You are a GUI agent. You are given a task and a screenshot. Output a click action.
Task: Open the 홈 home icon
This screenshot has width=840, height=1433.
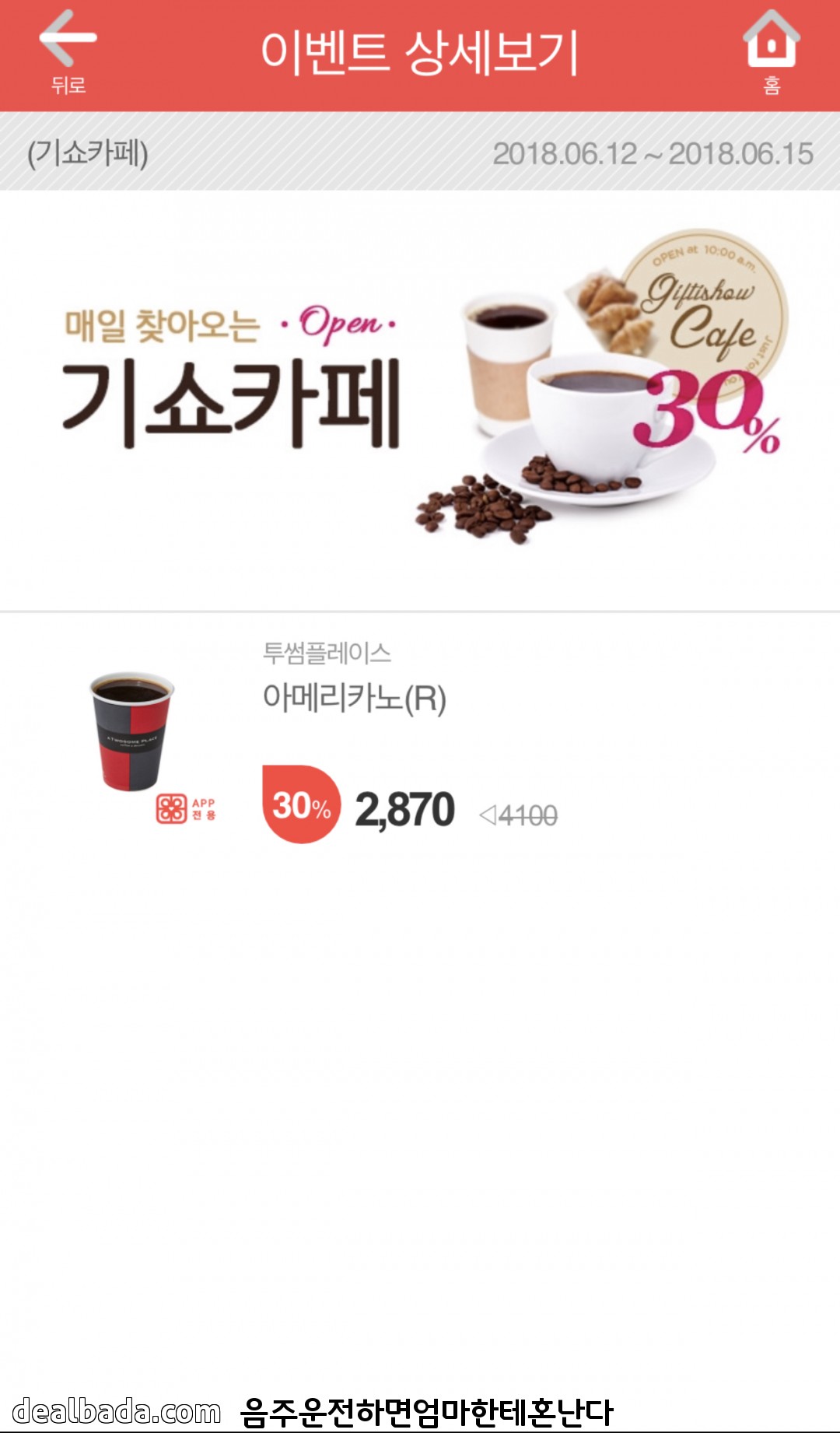click(771, 51)
